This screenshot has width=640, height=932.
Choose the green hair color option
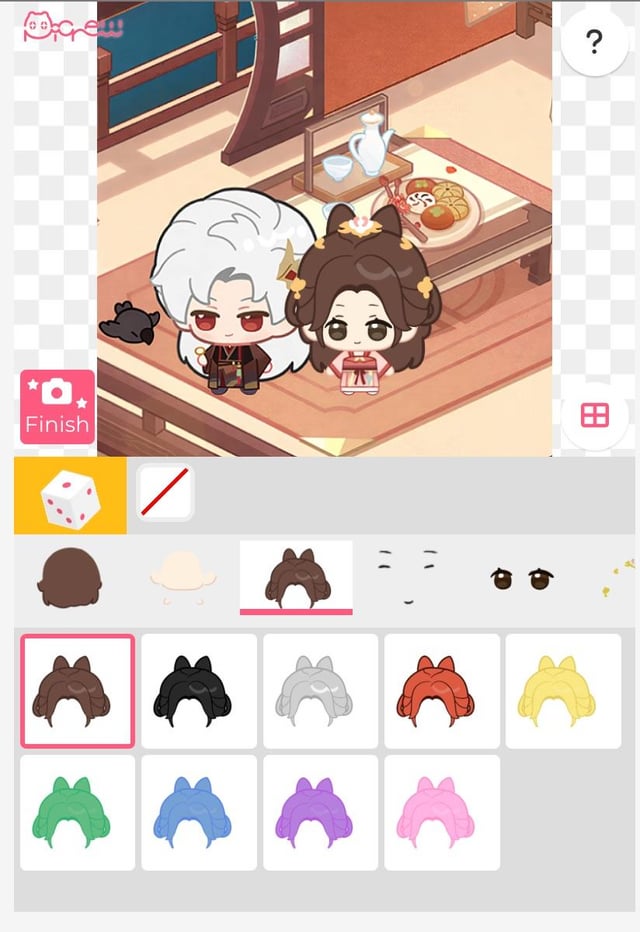coord(77,812)
